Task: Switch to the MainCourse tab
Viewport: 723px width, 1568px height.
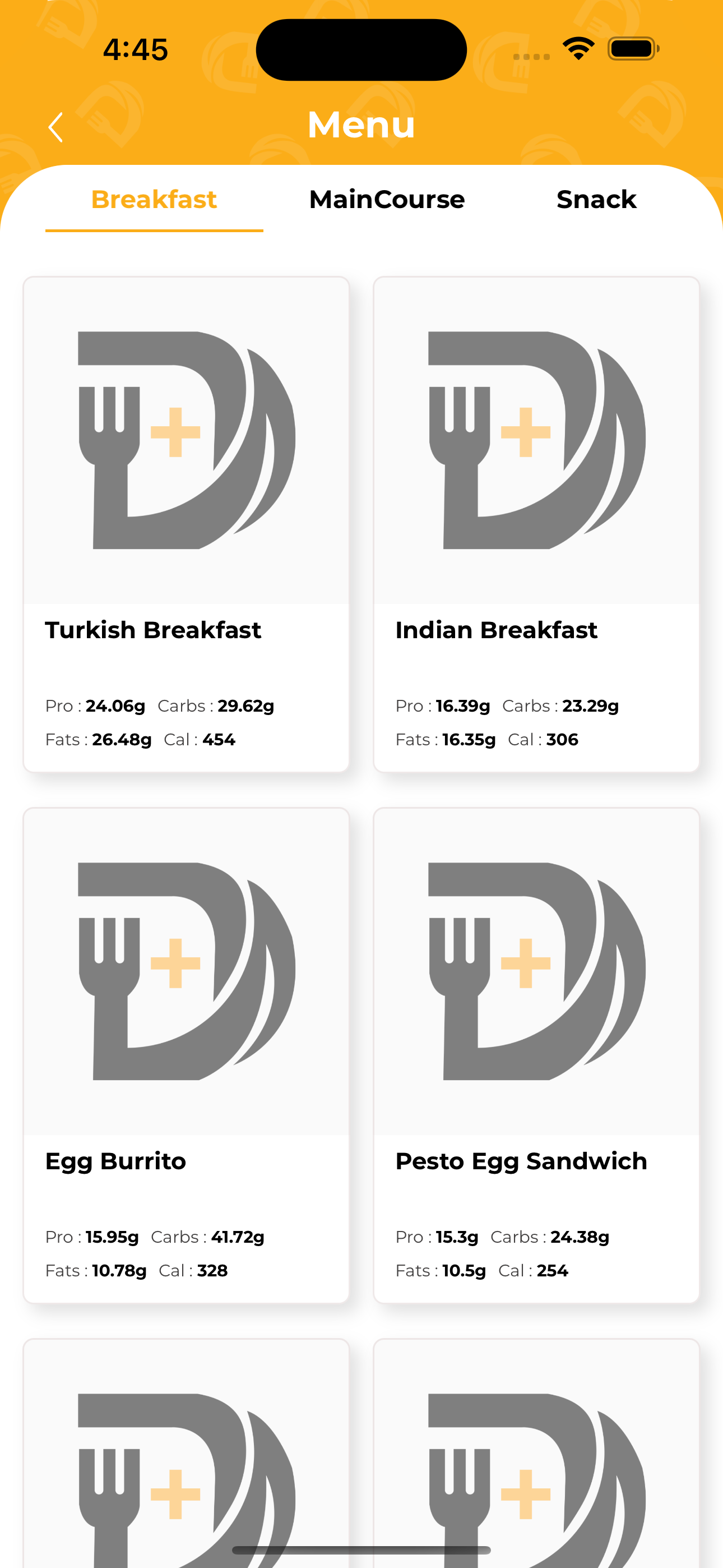Action: pyautogui.click(x=387, y=200)
